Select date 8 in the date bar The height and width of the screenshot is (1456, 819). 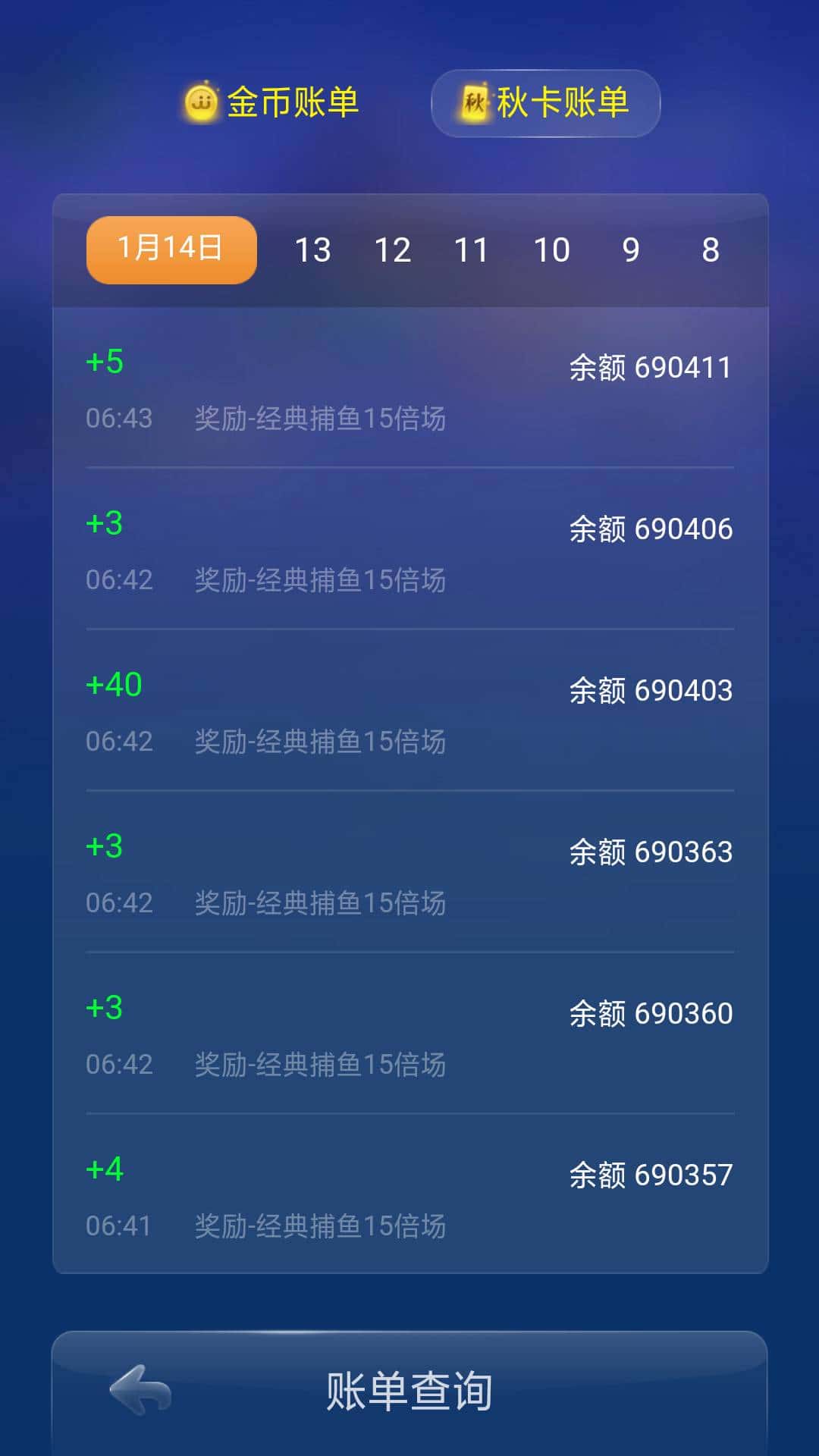[711, 250]
